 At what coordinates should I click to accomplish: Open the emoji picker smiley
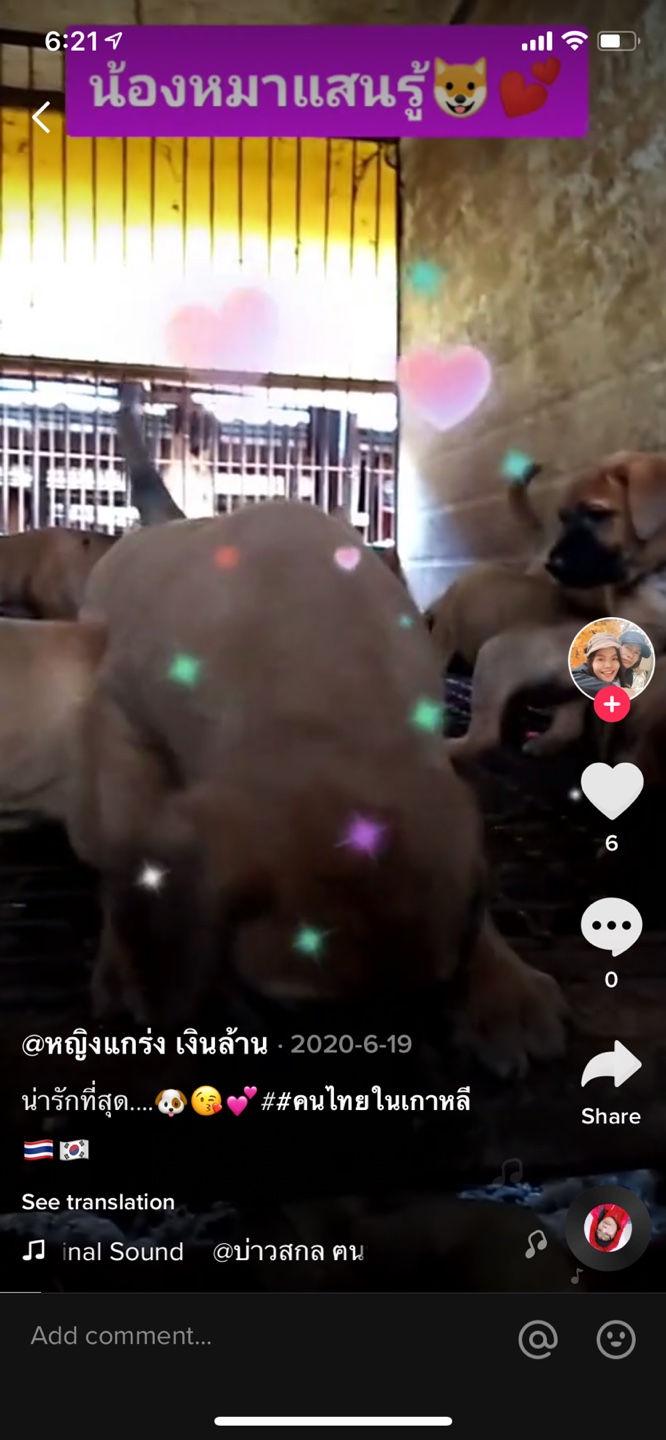click(x=616, y=1340)
